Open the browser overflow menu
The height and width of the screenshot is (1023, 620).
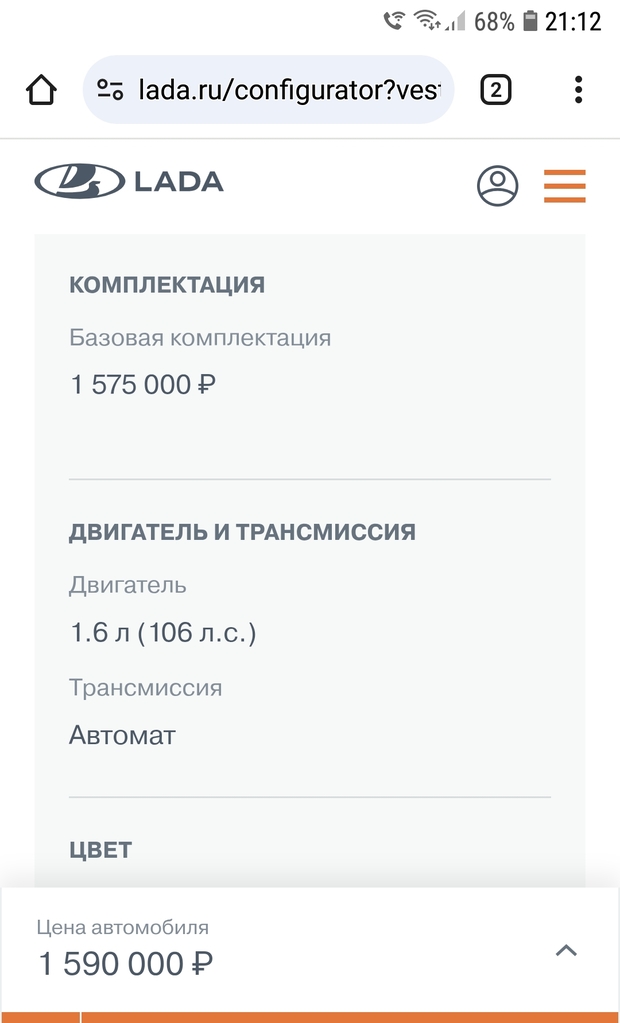tap(578, 90)
